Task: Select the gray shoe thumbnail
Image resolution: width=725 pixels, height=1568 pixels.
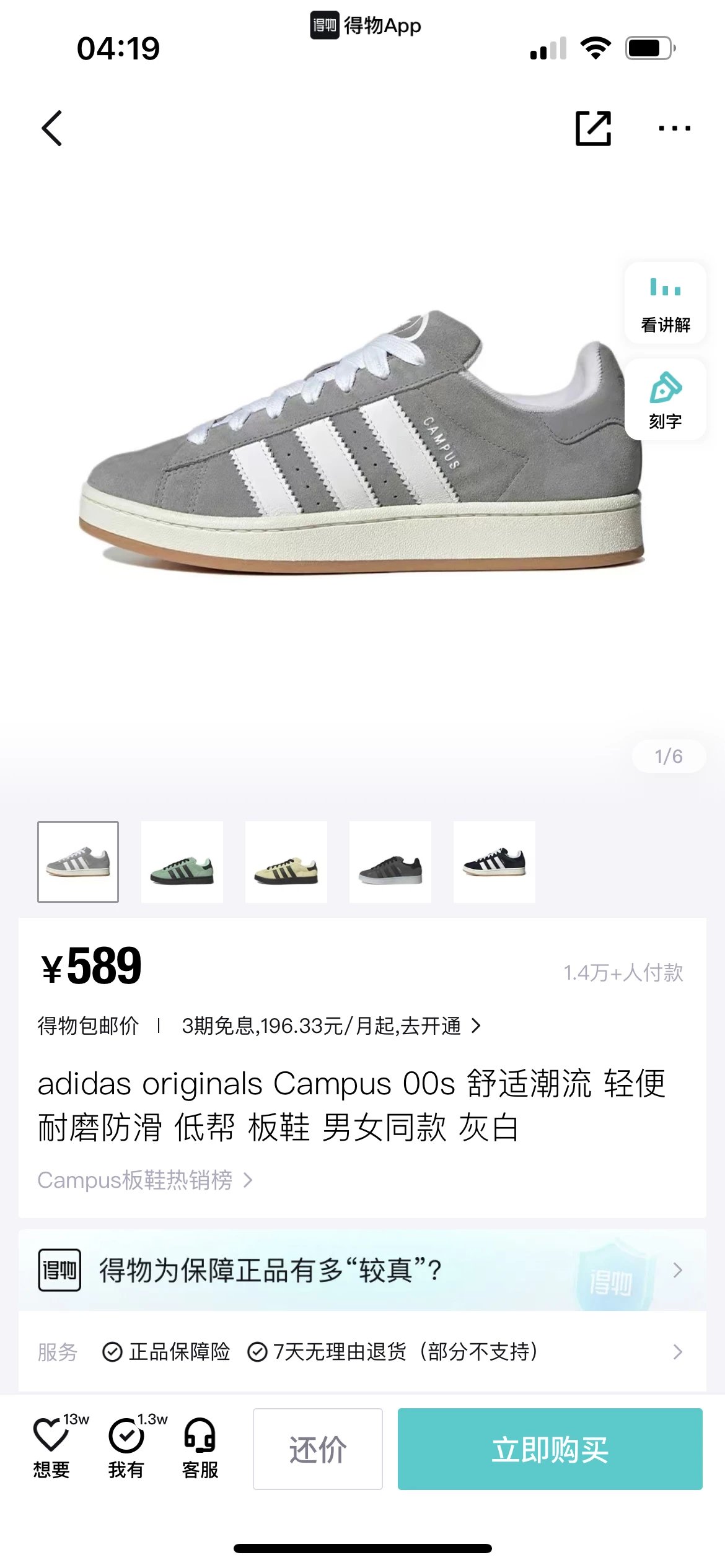Action: 78,862
